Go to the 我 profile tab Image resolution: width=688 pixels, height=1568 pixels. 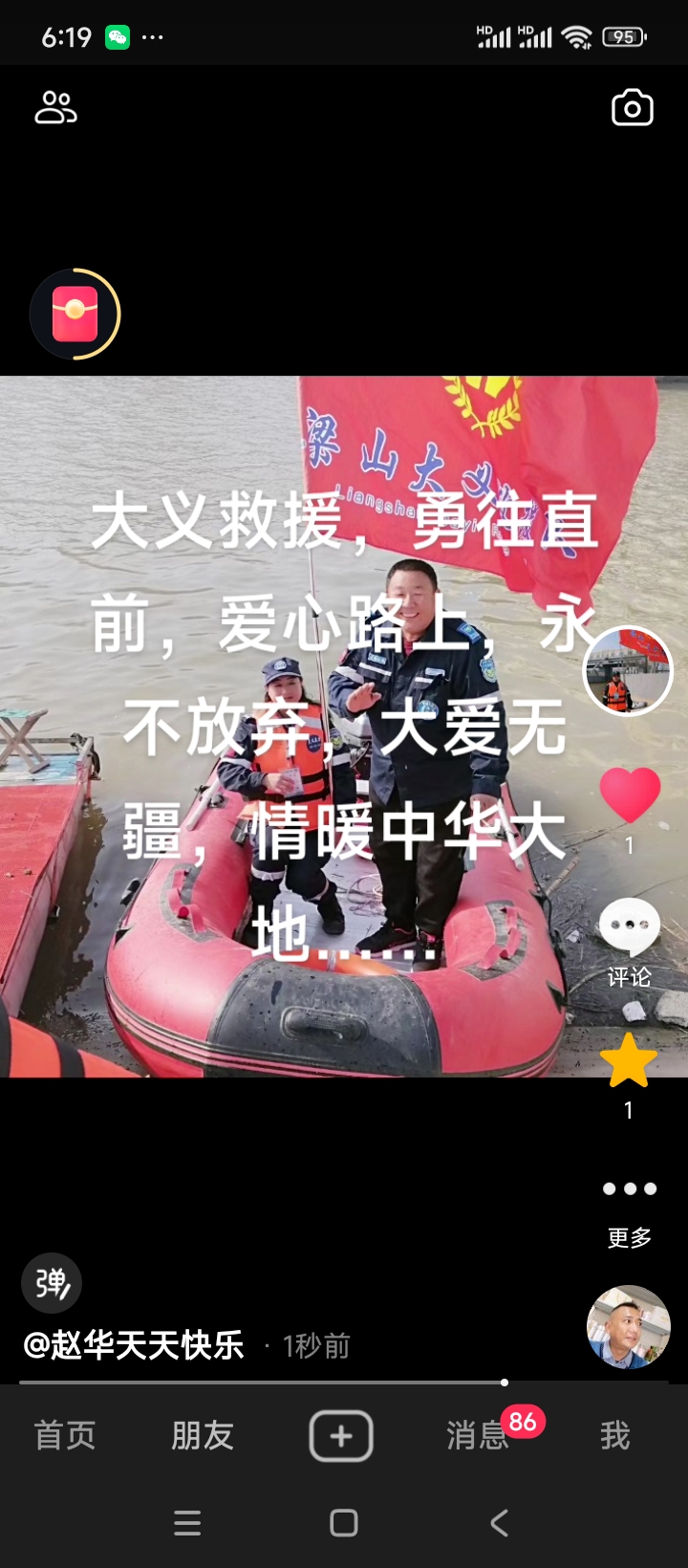click(x=614, y=1435)
